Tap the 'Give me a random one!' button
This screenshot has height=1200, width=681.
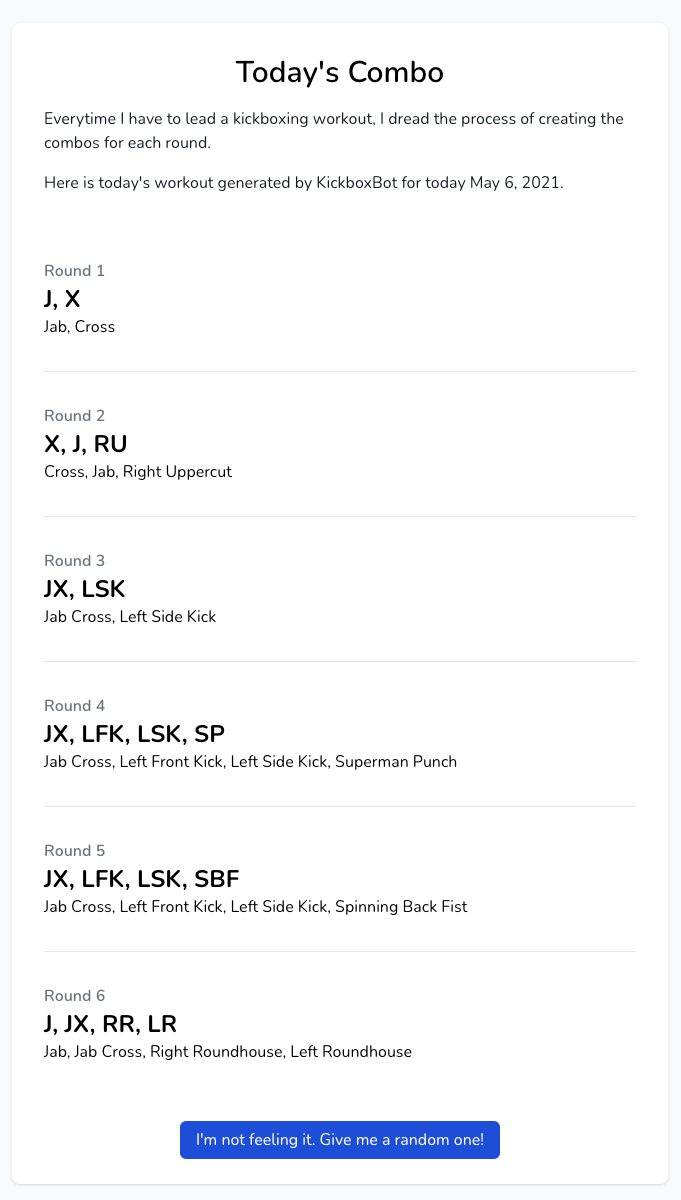coord(340,1140)
